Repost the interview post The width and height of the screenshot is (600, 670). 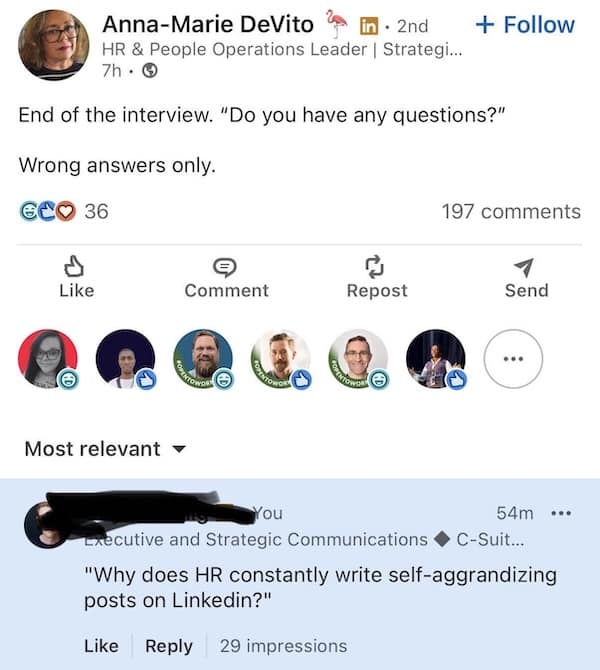[x=376, y=277]
